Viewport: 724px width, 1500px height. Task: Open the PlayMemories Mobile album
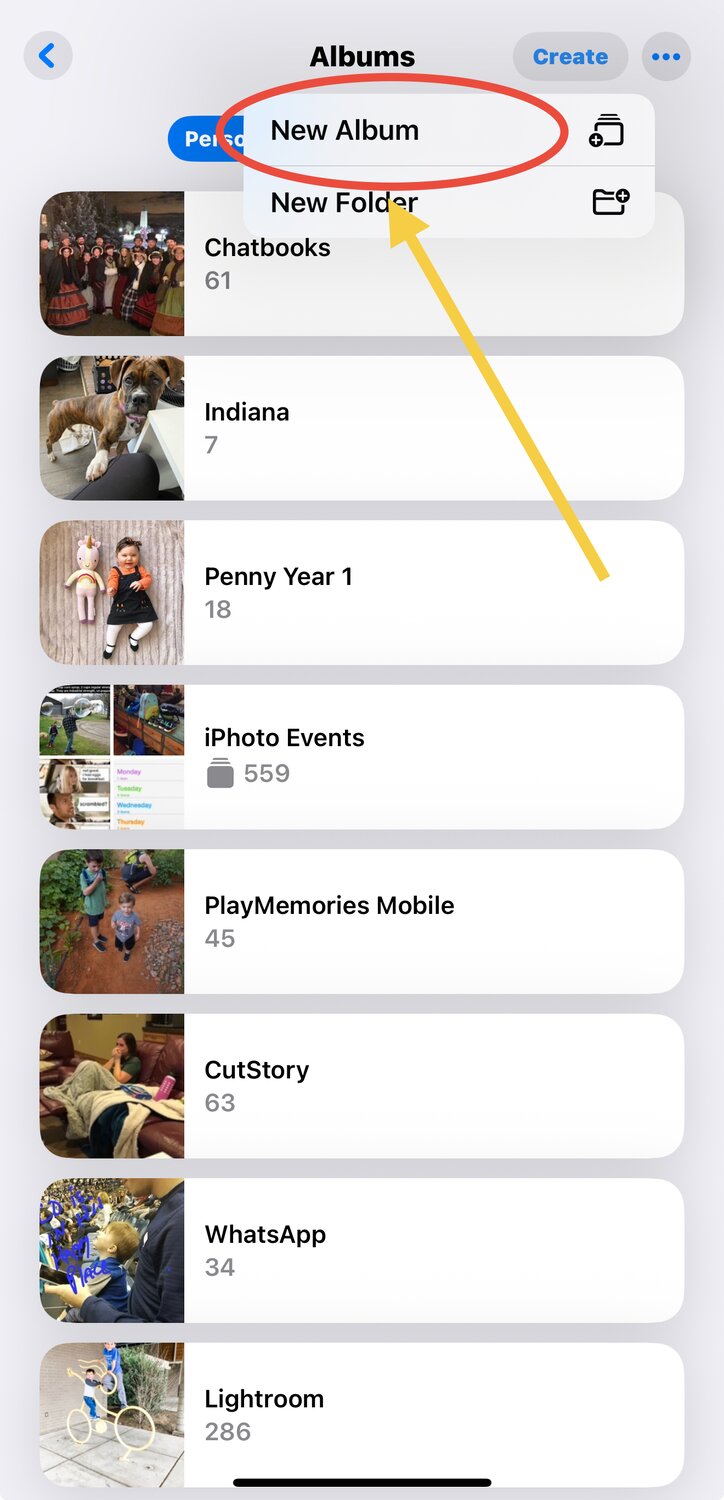[x=360, y=921]
